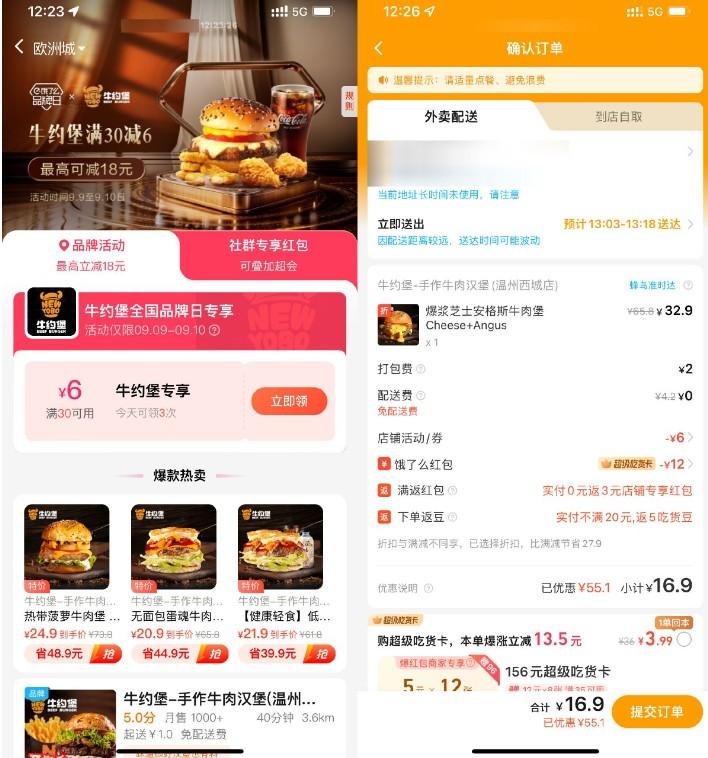Select the 外卖配送 tab
Viewport: 708px width, 758px height.
pos(451,117)
